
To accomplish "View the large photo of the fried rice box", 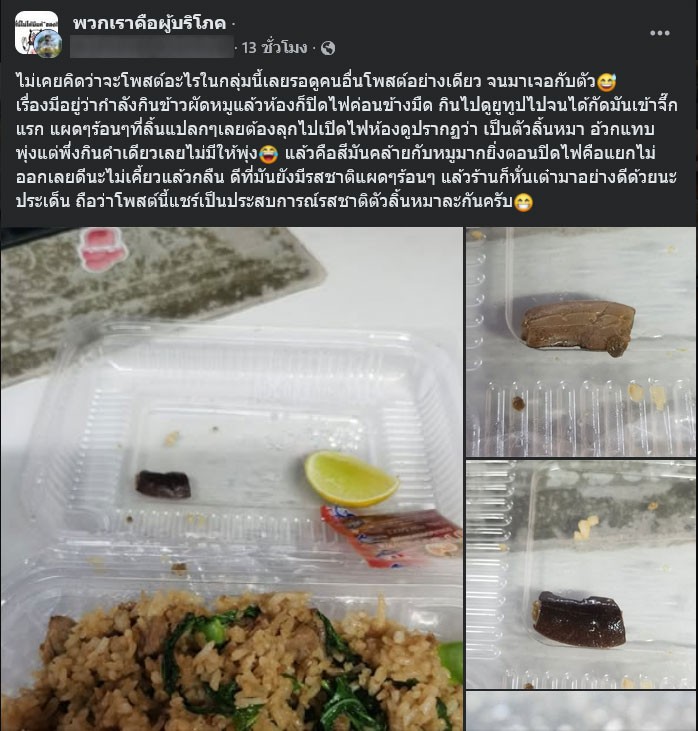I will pyautogui.click(x=231, y=480).
